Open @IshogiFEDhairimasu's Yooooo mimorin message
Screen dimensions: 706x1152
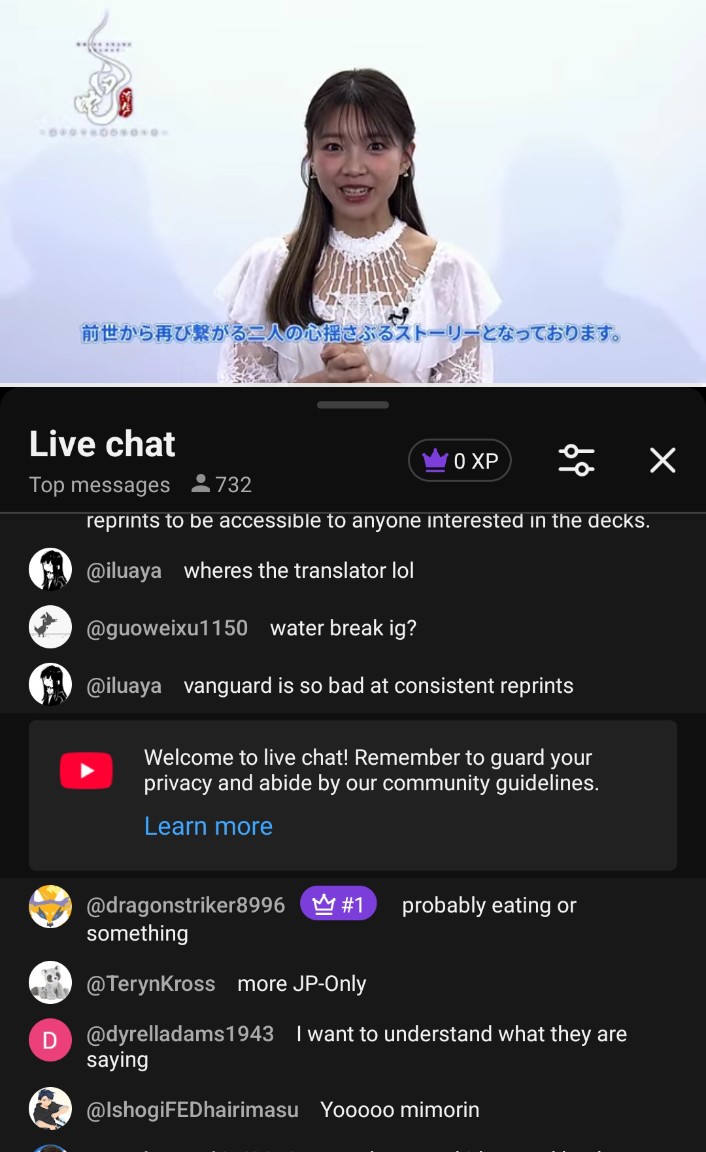pos(399,1110)
